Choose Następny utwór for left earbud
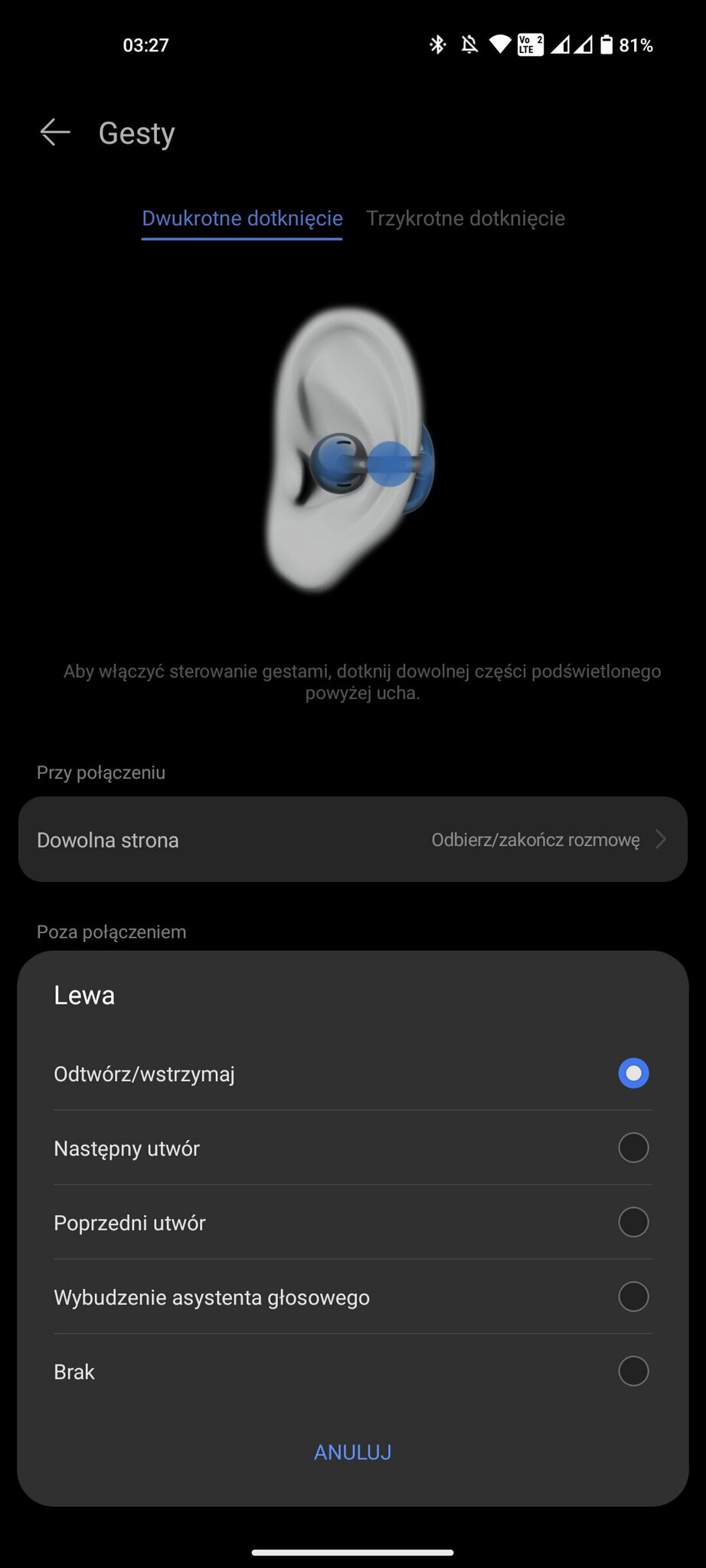The height and width of the screenshot is (1568, 706). click(352, 1148)
